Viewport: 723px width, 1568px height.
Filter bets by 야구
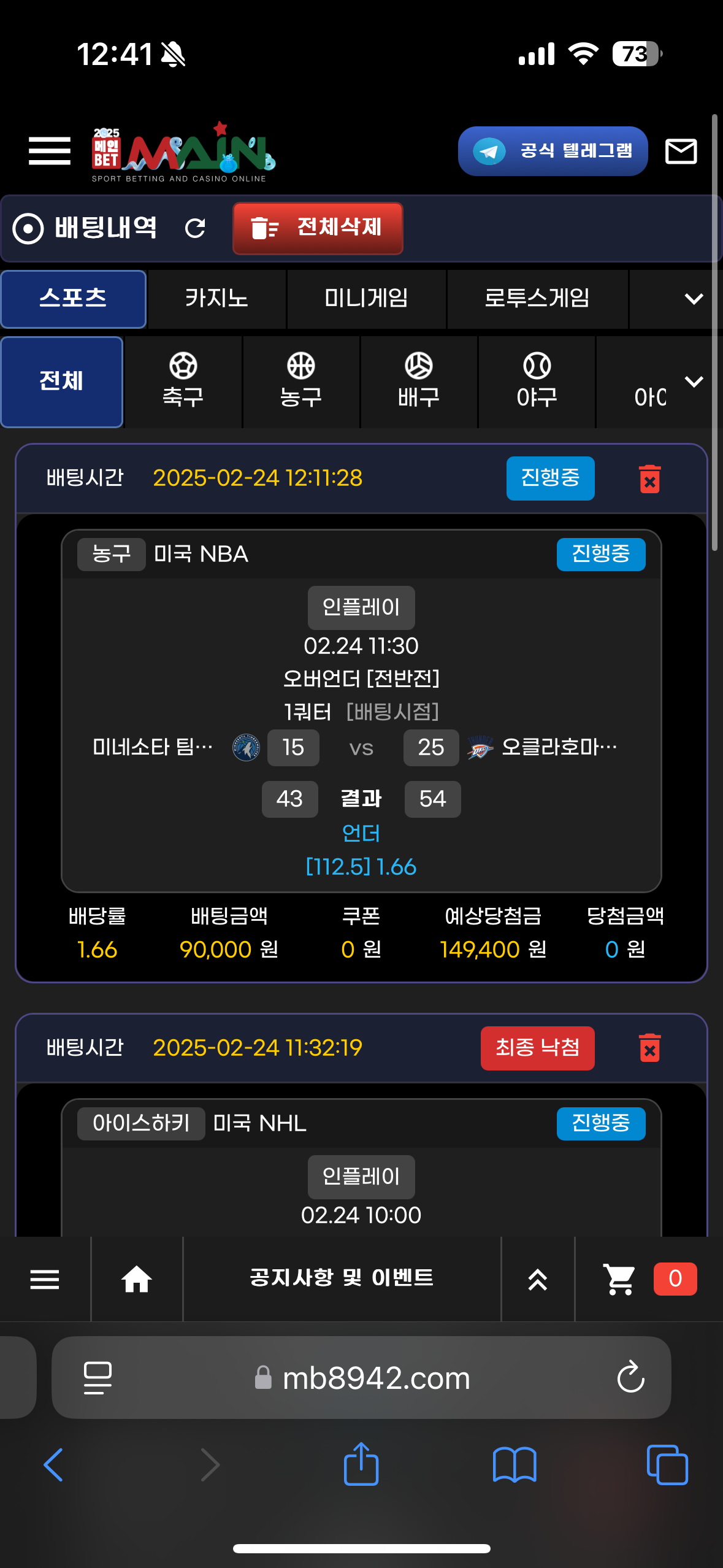click(537, 382)
